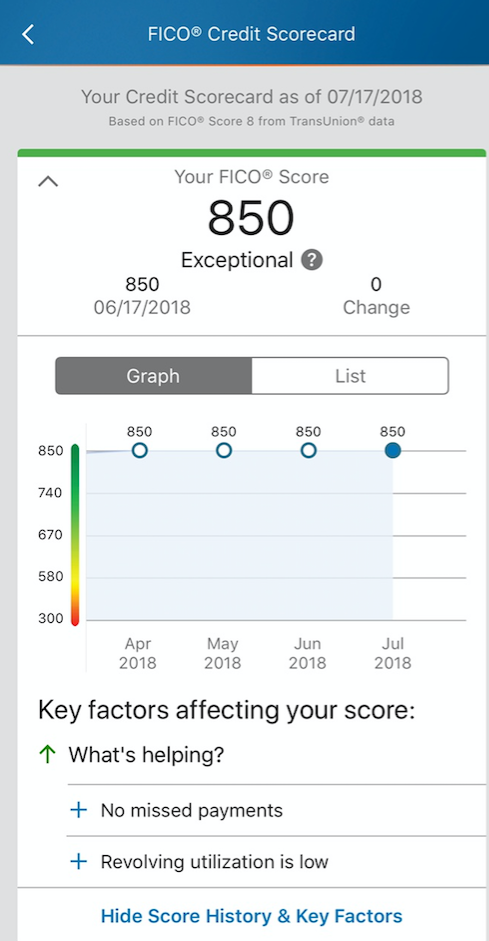Viewport: 489px width, 941px height.
Task: Select the May 2018 score point
Action: click(x=224, y=450)
